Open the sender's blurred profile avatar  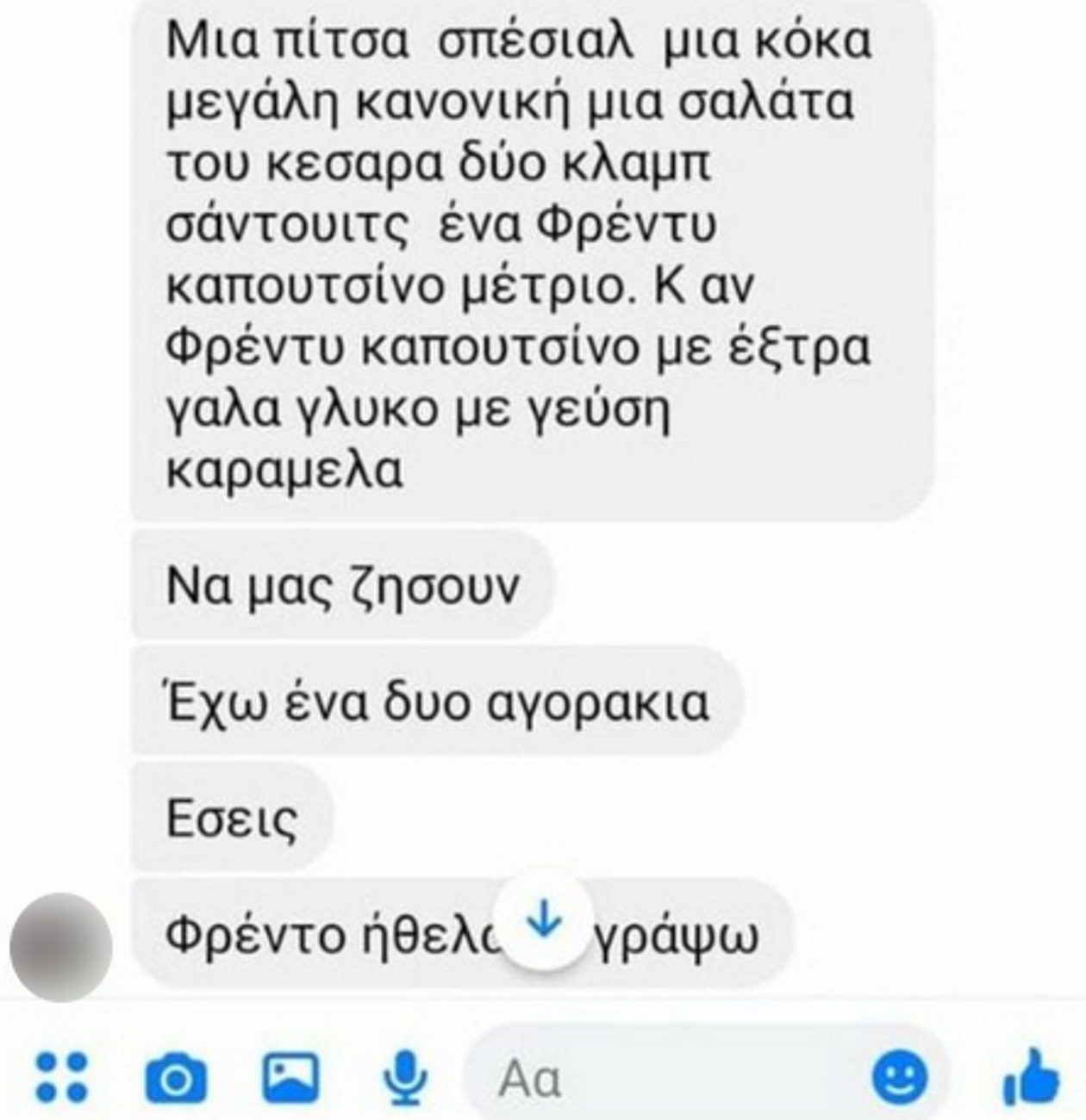click(x=61, y=947)
